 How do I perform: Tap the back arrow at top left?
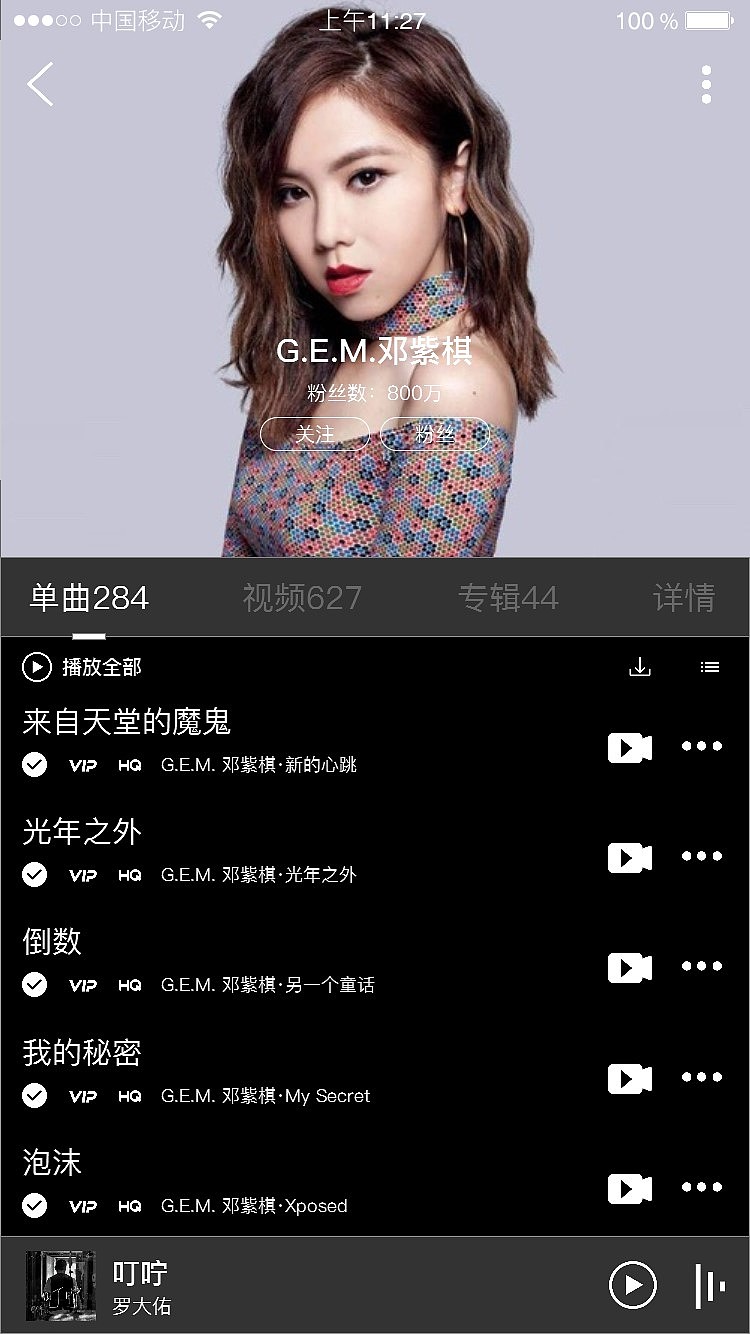(x=40, y=85)
